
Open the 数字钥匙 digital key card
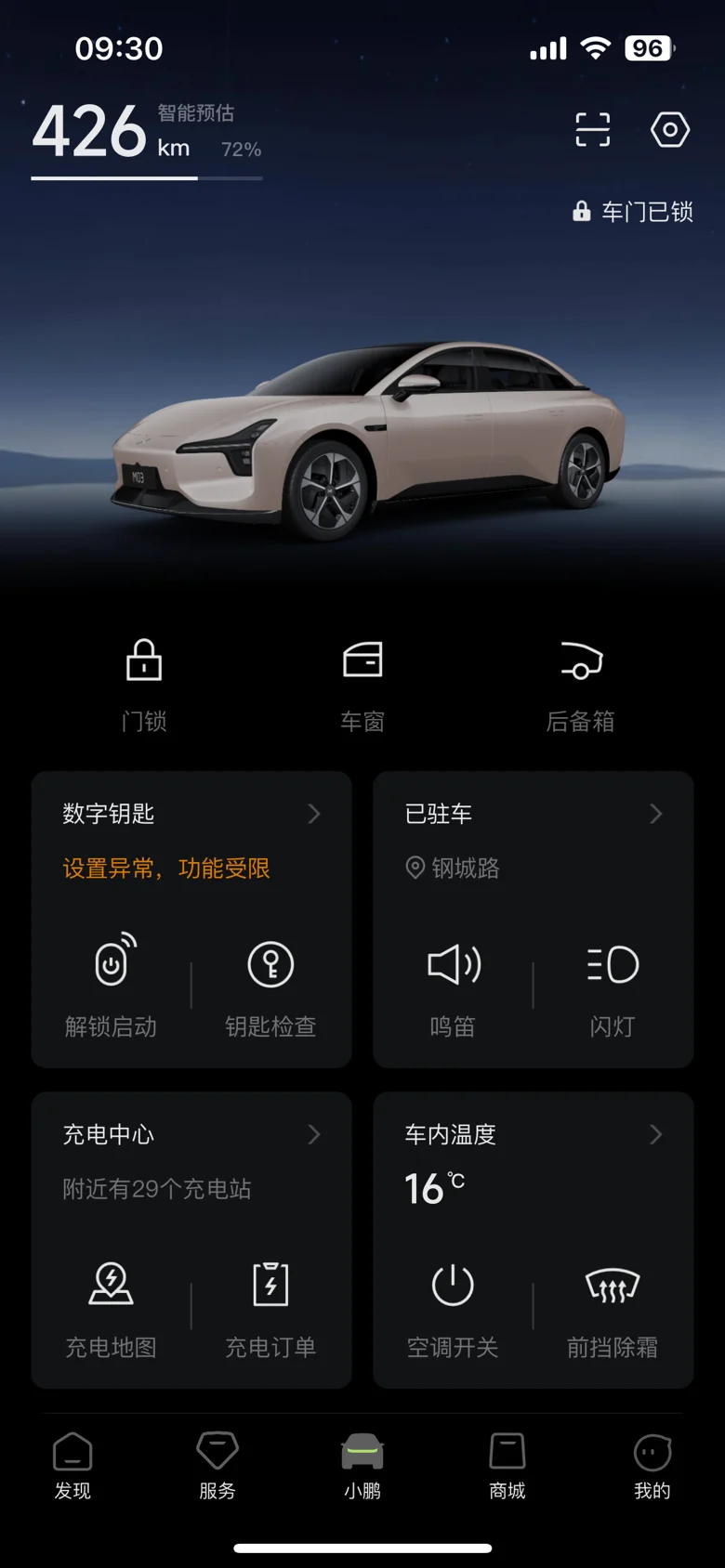pos(191,814)
